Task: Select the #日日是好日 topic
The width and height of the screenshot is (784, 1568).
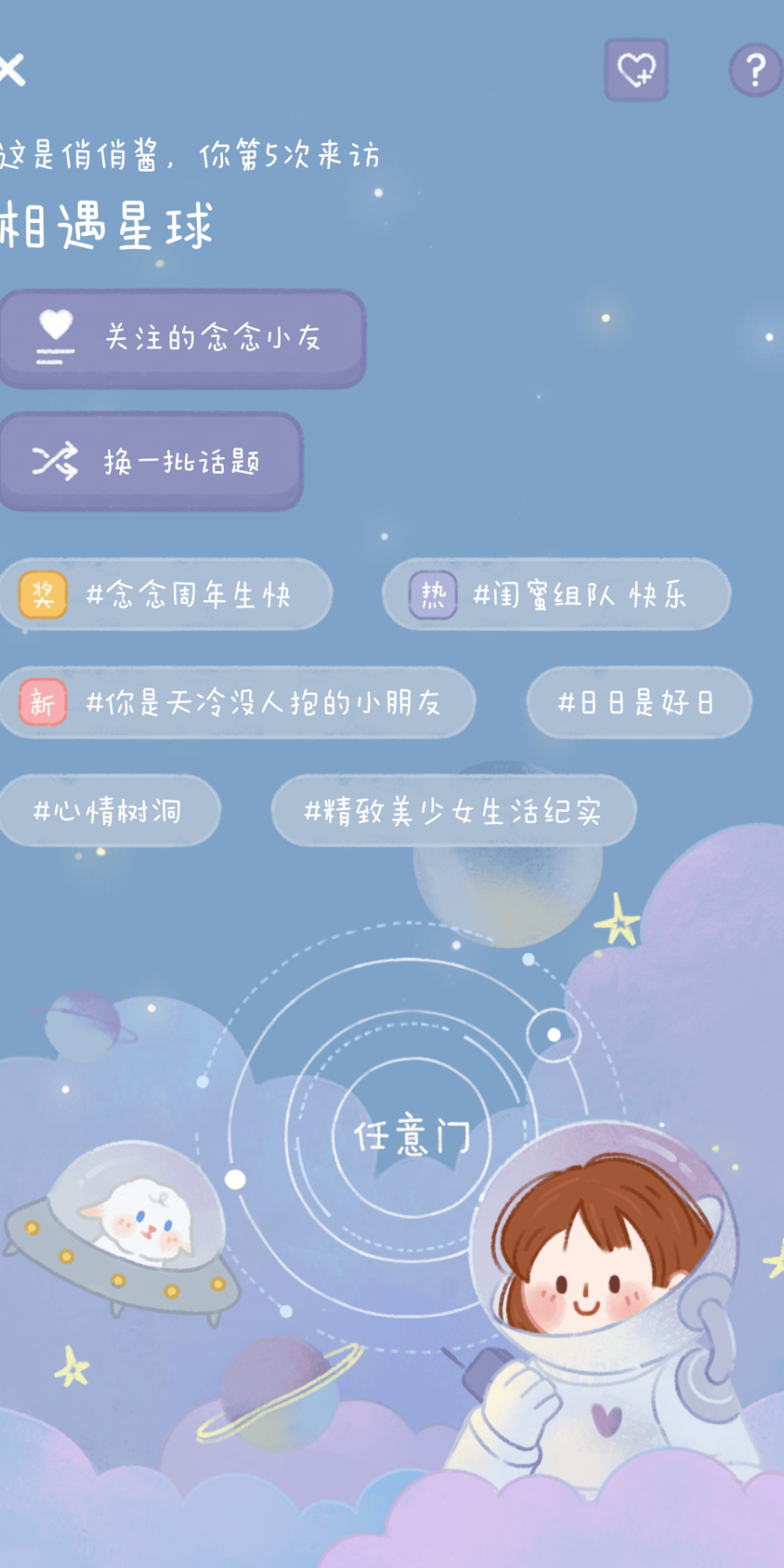Action: pyautogui.click(x=637, y=703)
